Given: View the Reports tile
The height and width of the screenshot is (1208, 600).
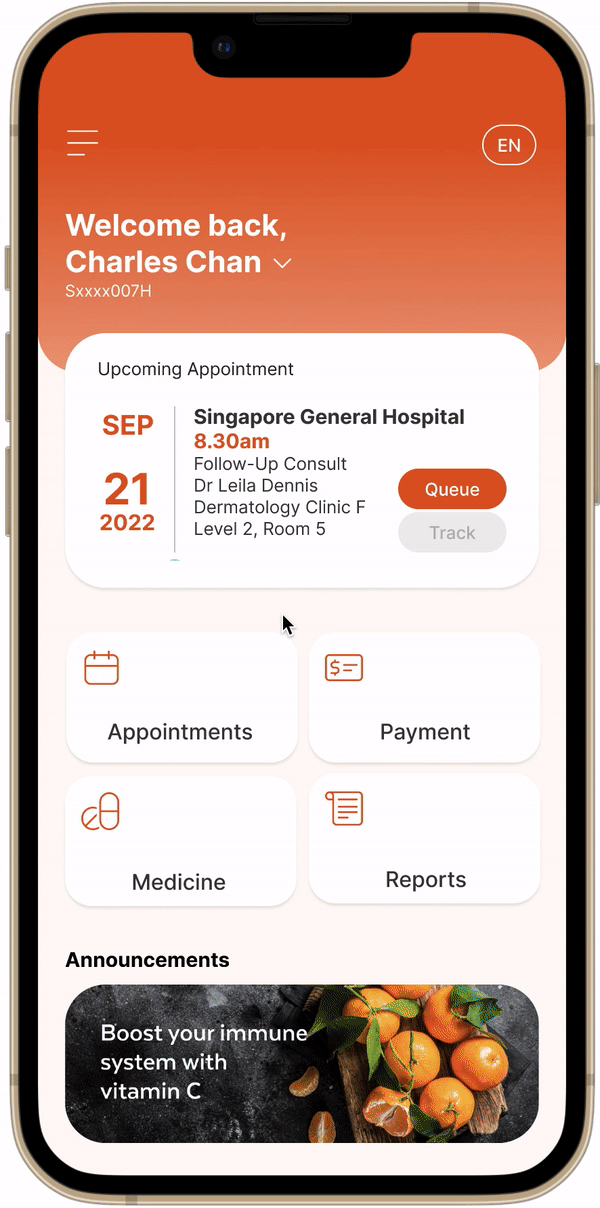Looking at the screenshot, I should pyautogui.click(x=424, y=839).
